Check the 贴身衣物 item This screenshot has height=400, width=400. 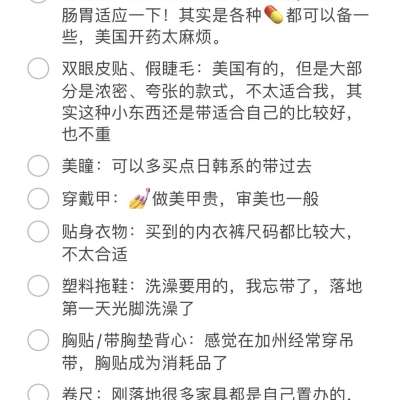point(38,231)
